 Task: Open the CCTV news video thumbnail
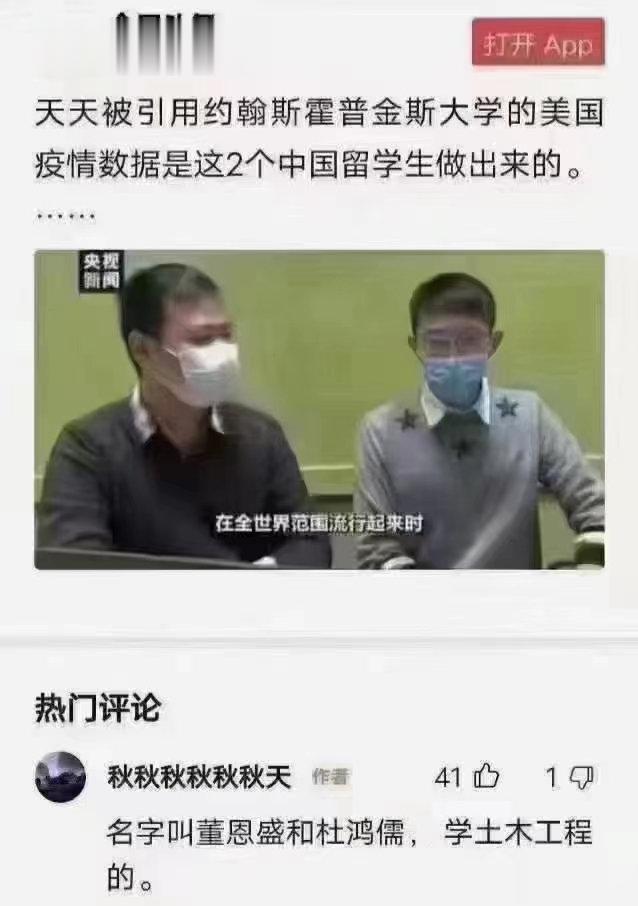tap(319, 409)
